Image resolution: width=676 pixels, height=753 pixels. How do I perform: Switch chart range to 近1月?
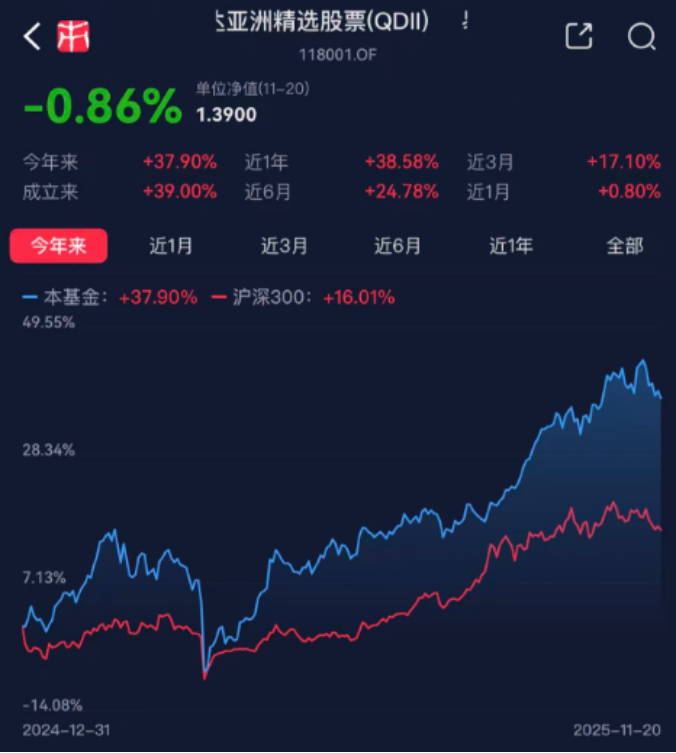pyautogui.click(x=171, y=246)
